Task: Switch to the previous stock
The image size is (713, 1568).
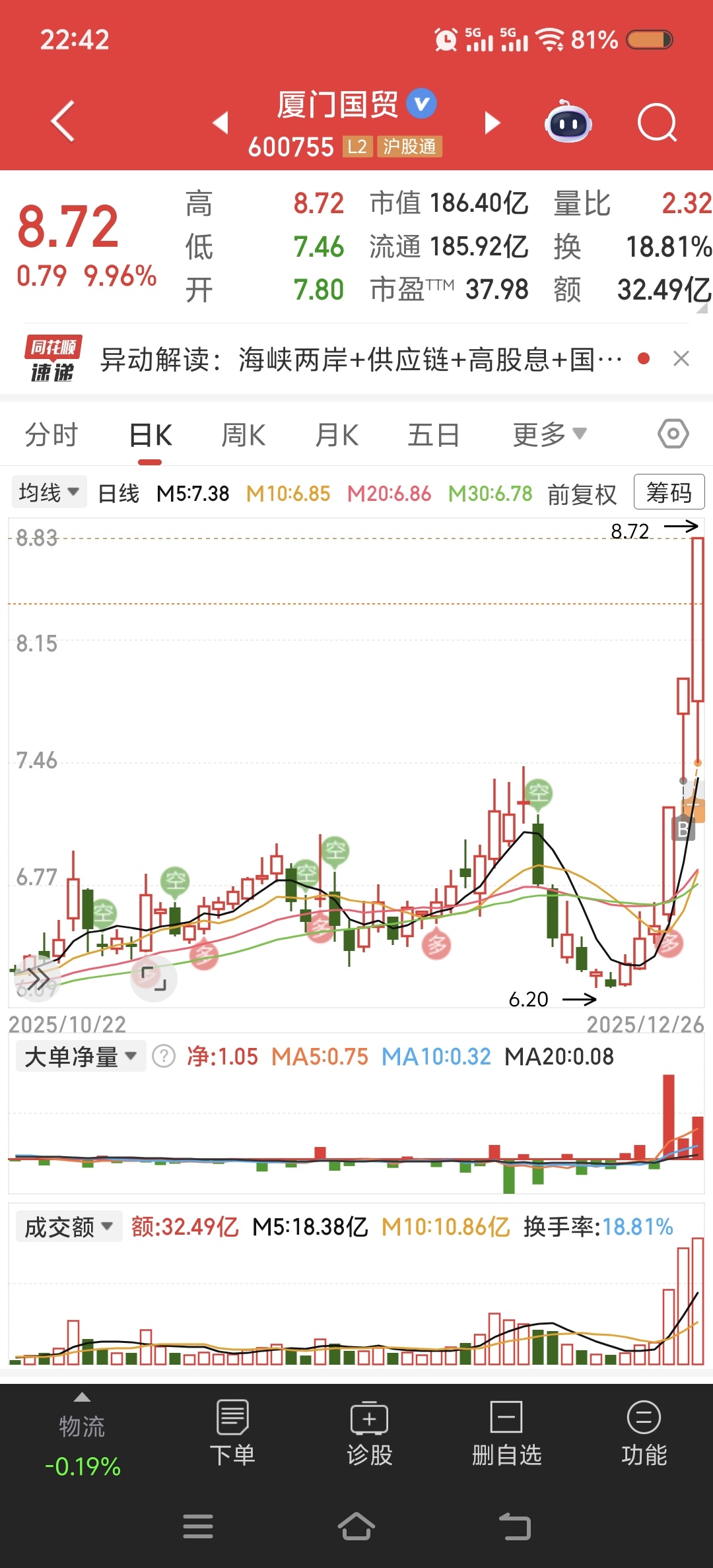Action: tap(221, 123)
